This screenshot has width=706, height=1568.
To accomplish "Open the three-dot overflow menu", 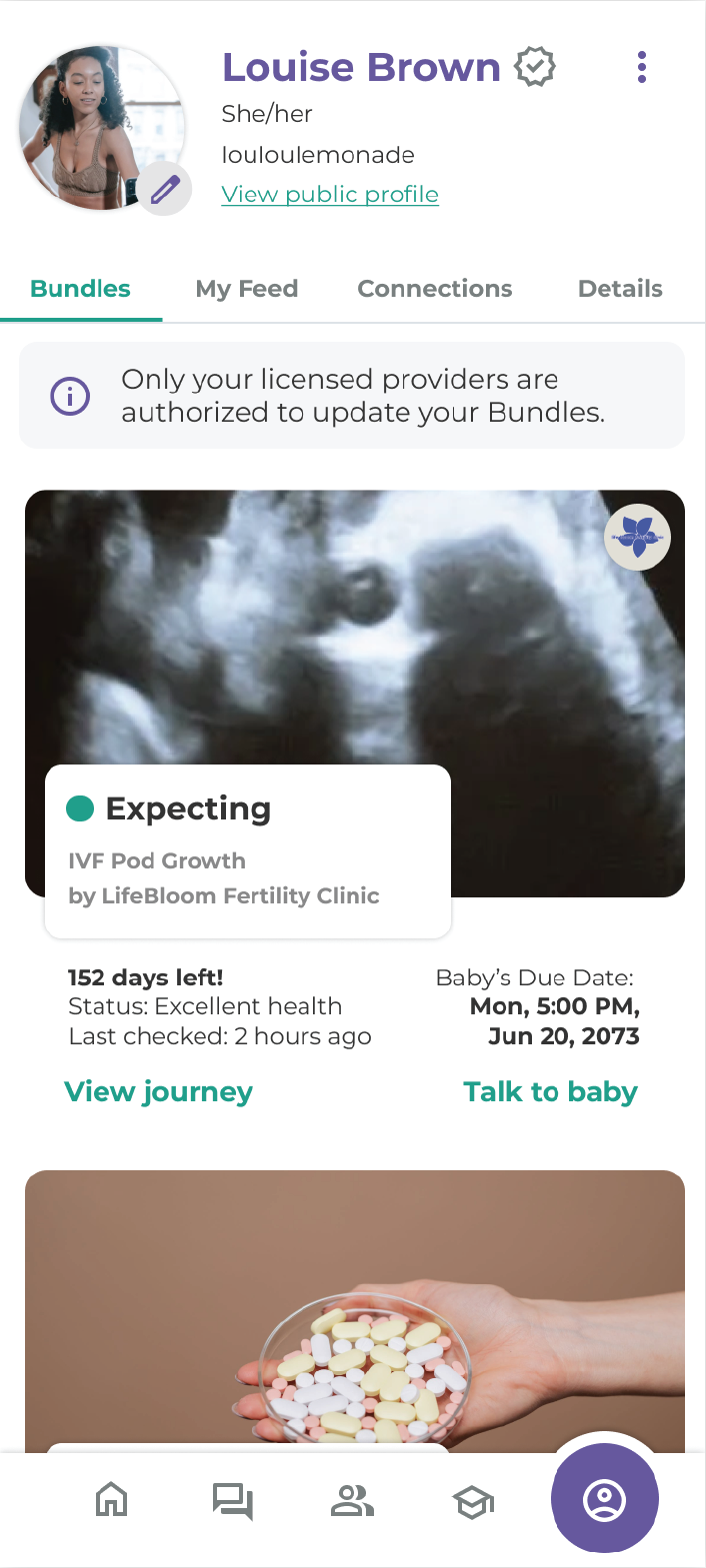I will 642,68.
